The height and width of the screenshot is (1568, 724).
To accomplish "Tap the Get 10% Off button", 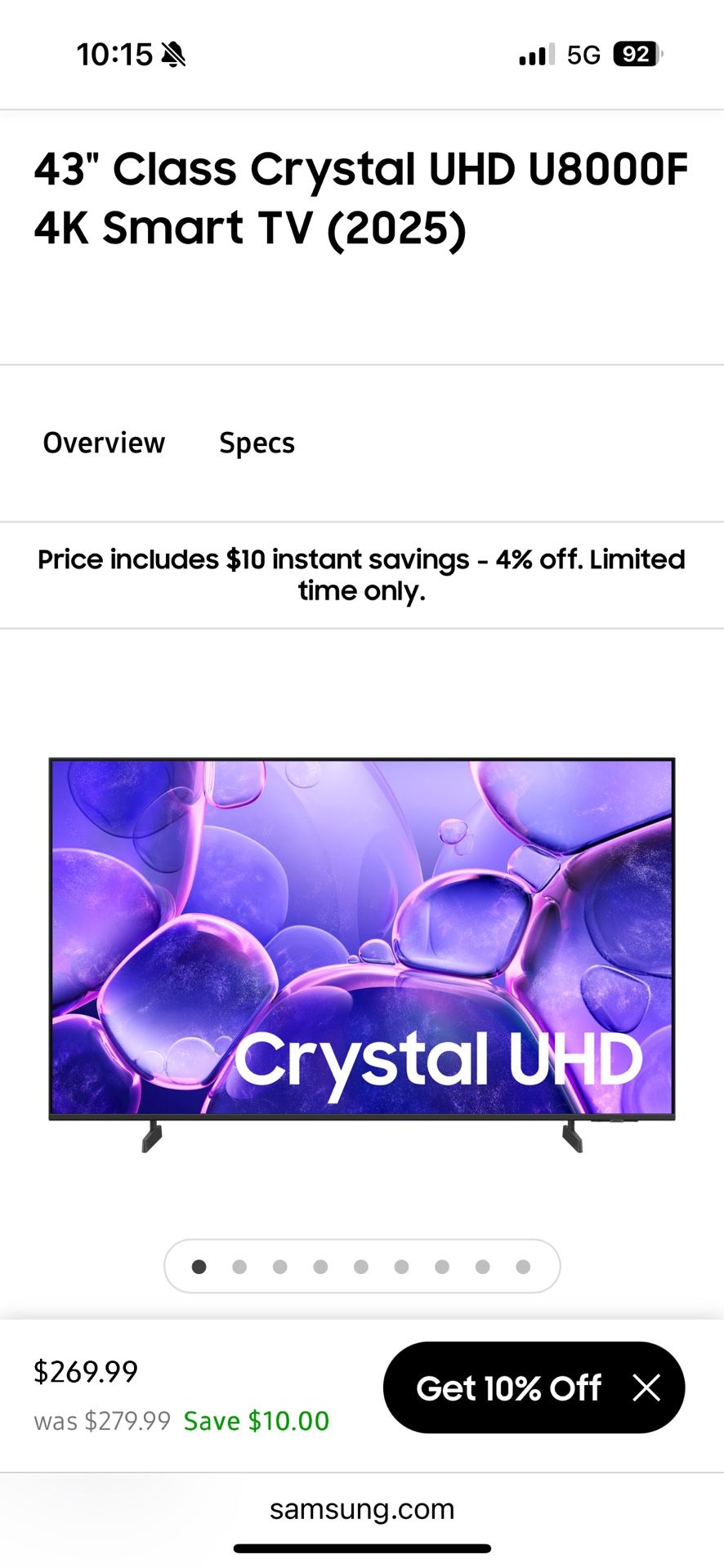I will 508,1388.
